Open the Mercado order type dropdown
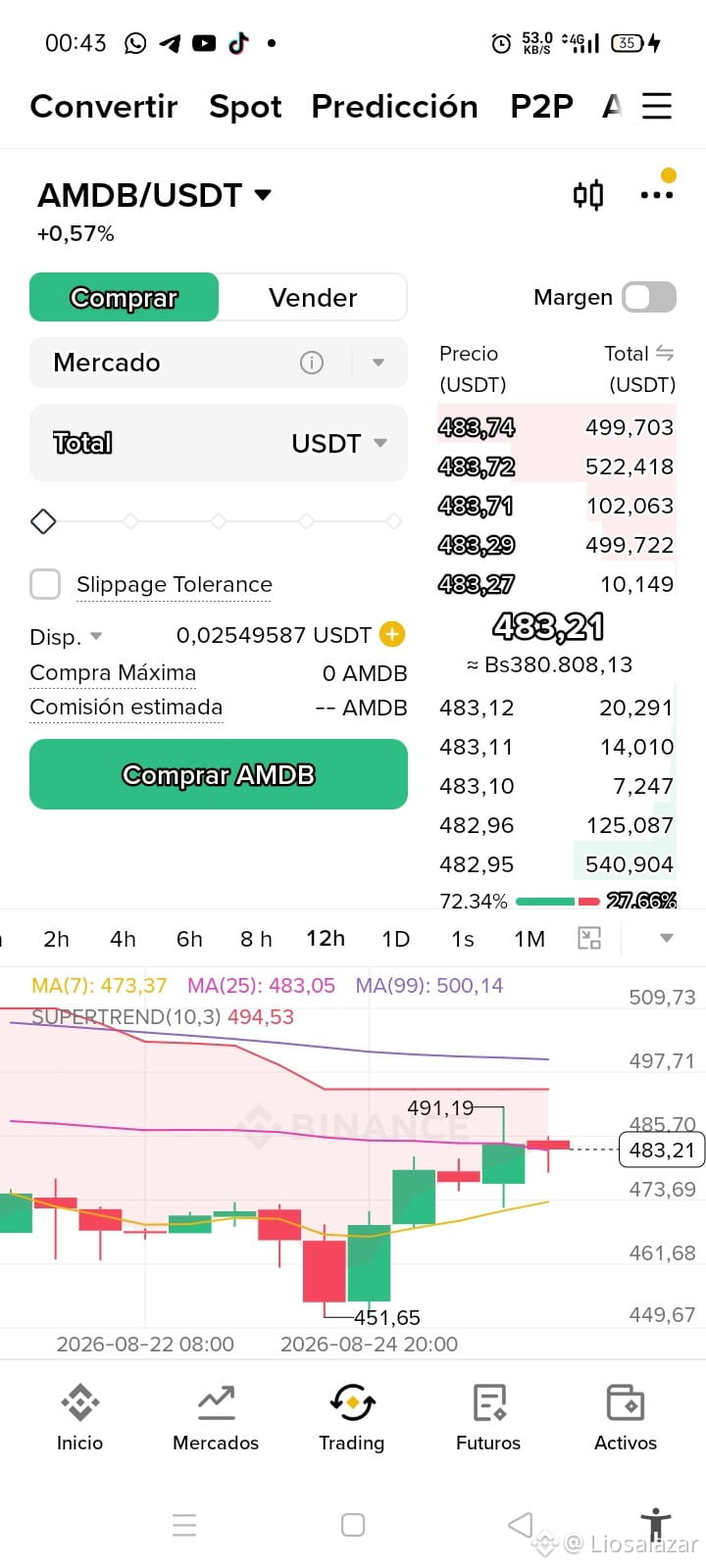 (219, 363)
